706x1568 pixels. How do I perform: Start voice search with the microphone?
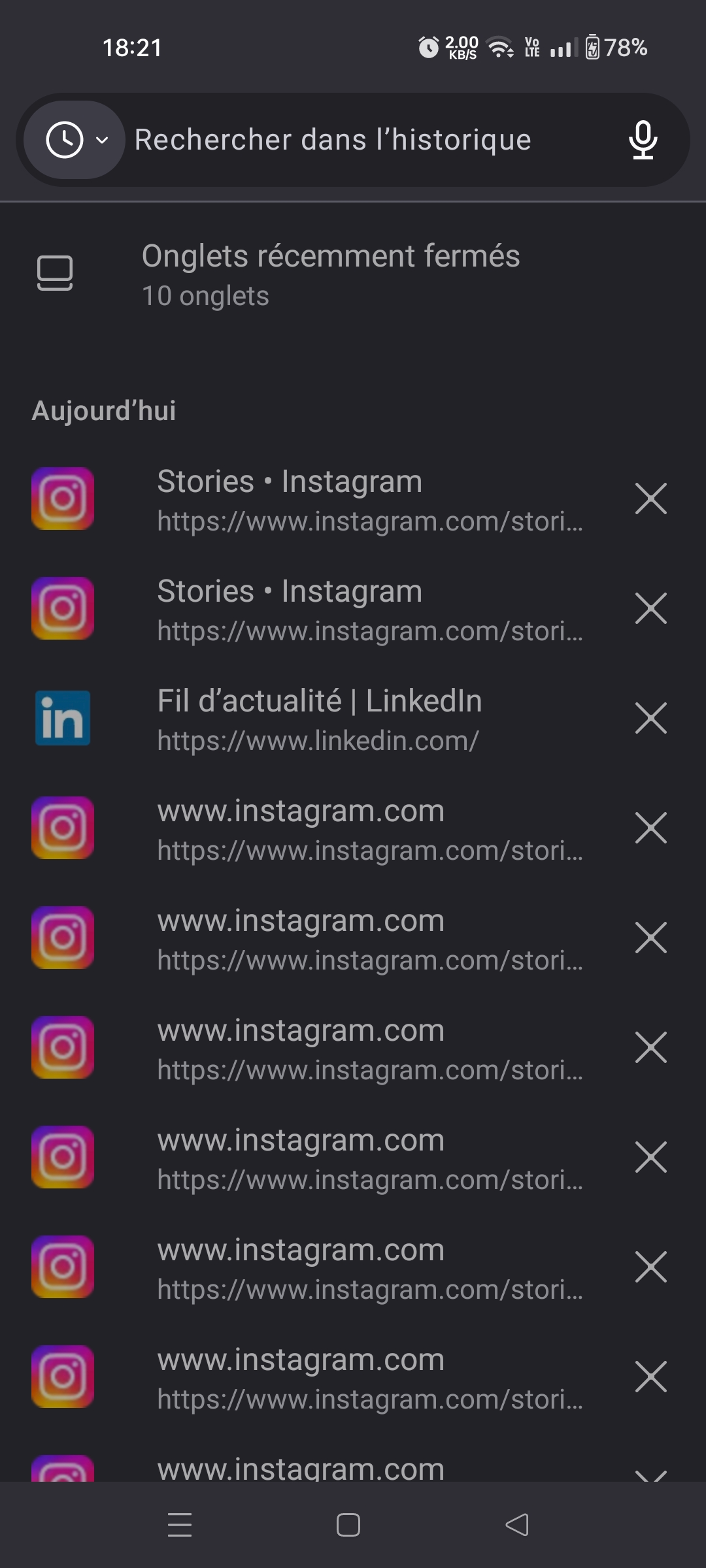(643, 140)
